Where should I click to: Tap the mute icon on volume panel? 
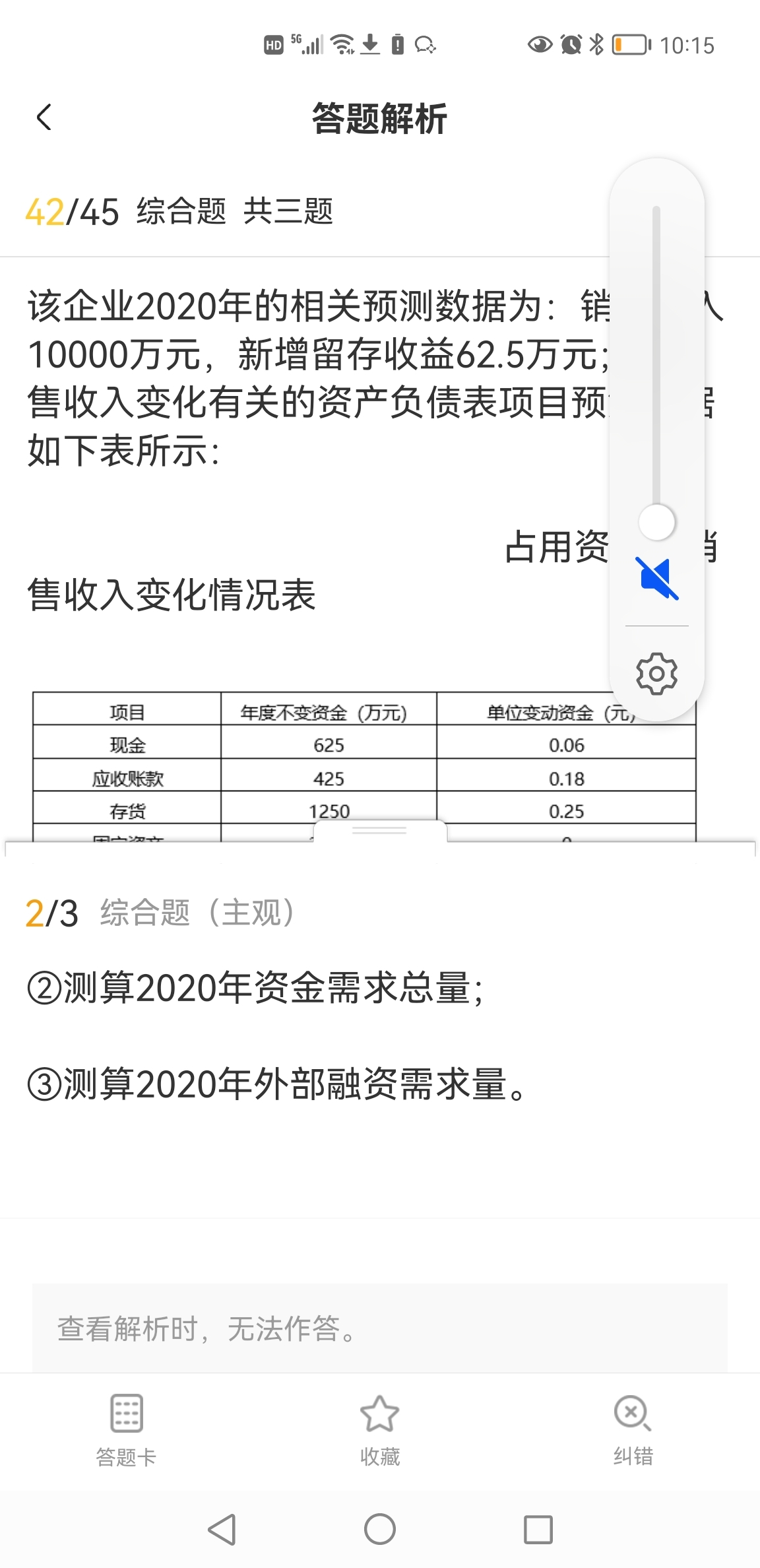656,578
